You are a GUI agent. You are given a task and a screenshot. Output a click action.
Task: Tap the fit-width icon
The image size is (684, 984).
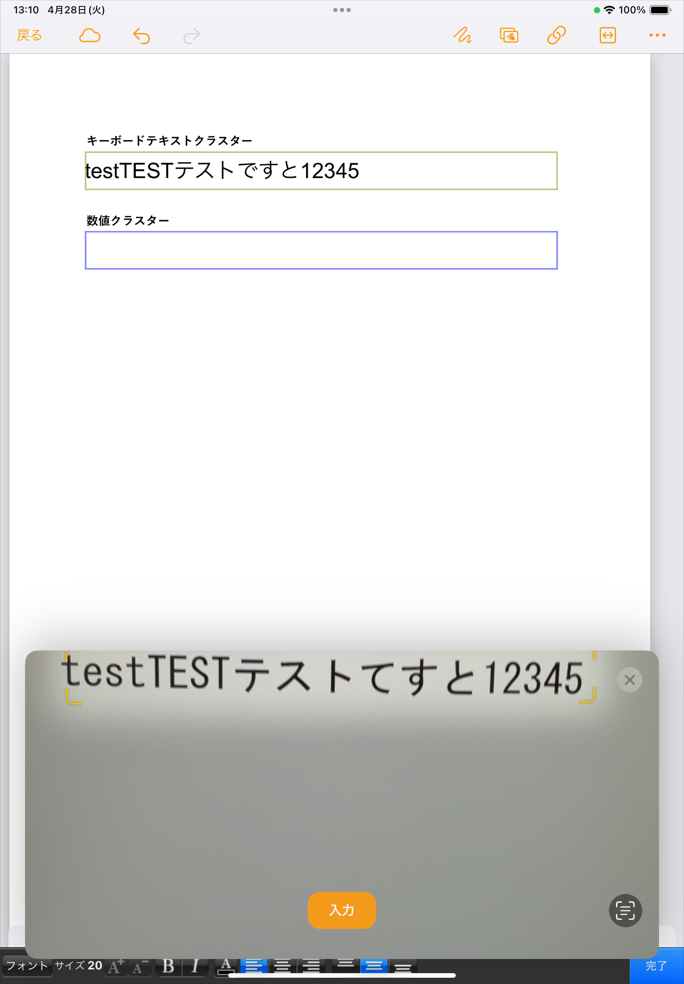point(607,35)
